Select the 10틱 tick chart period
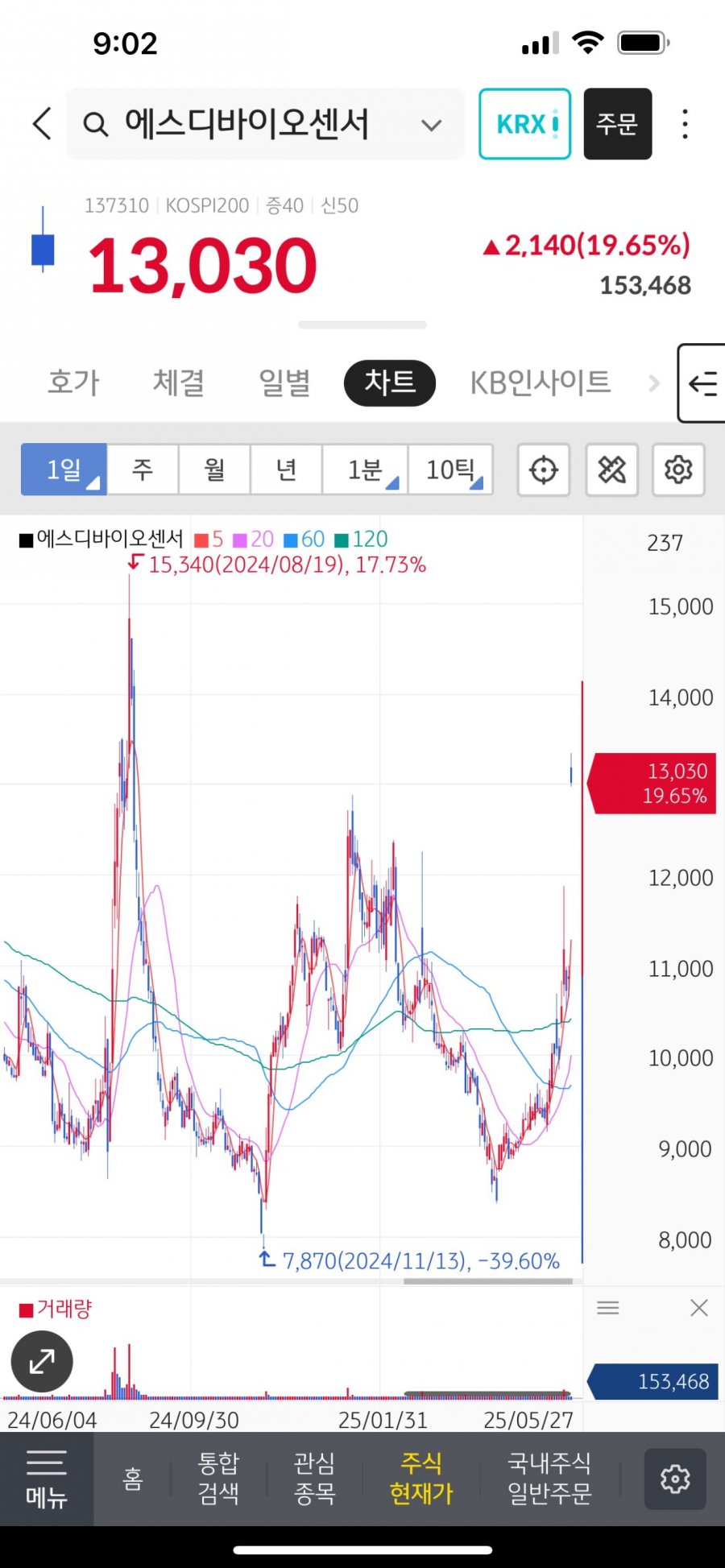Viewport: 725px width, 1568px height. pos(450,470)
